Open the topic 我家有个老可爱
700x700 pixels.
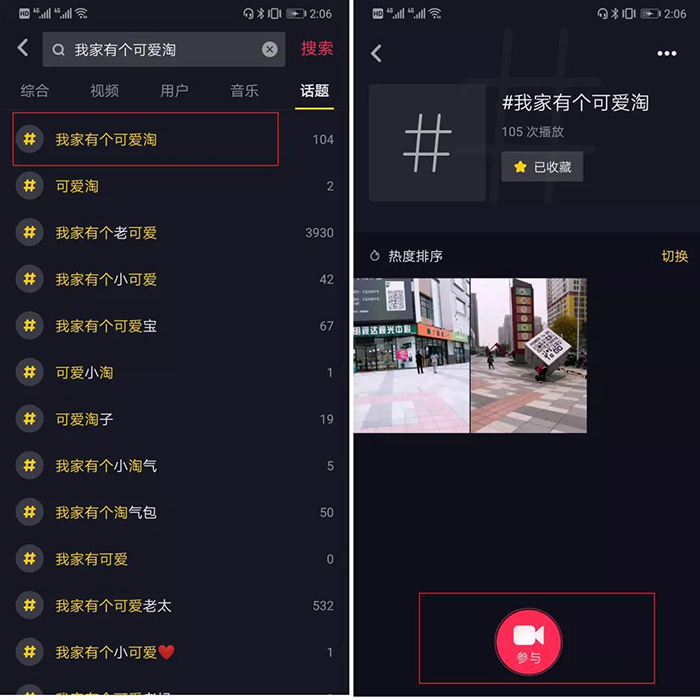click(106, 233)
